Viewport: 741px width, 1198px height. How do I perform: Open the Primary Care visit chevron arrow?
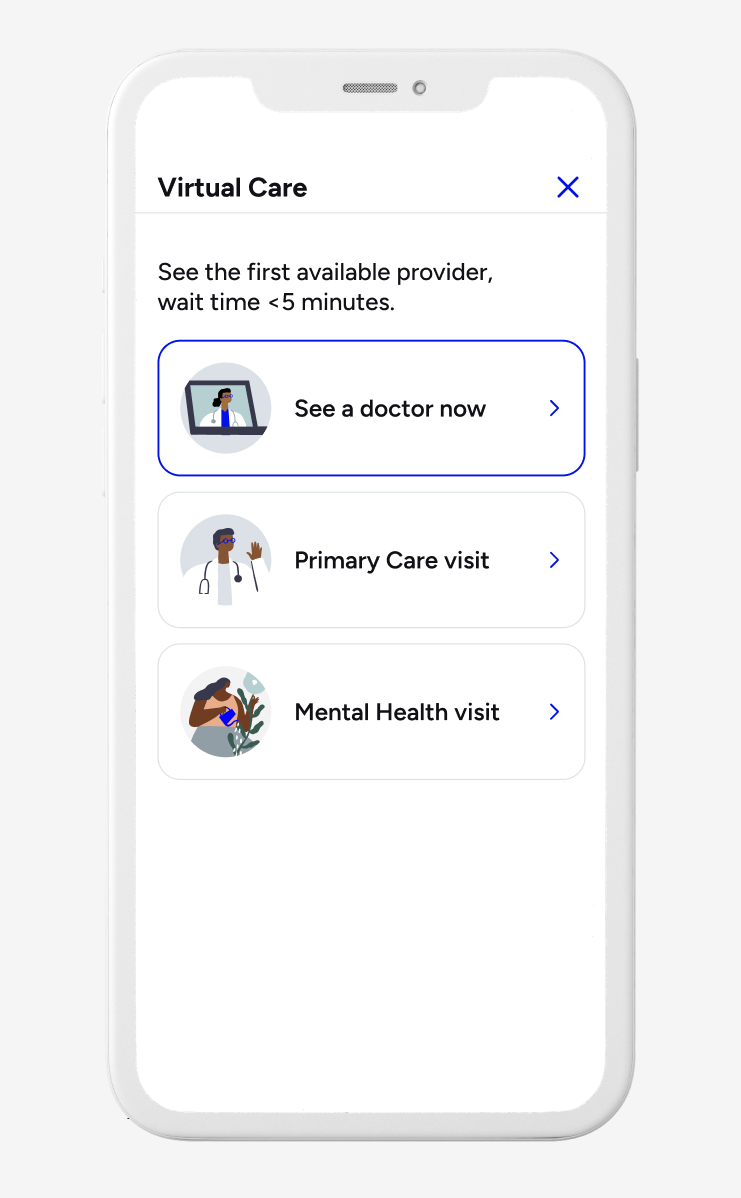(x=553, y=560)
